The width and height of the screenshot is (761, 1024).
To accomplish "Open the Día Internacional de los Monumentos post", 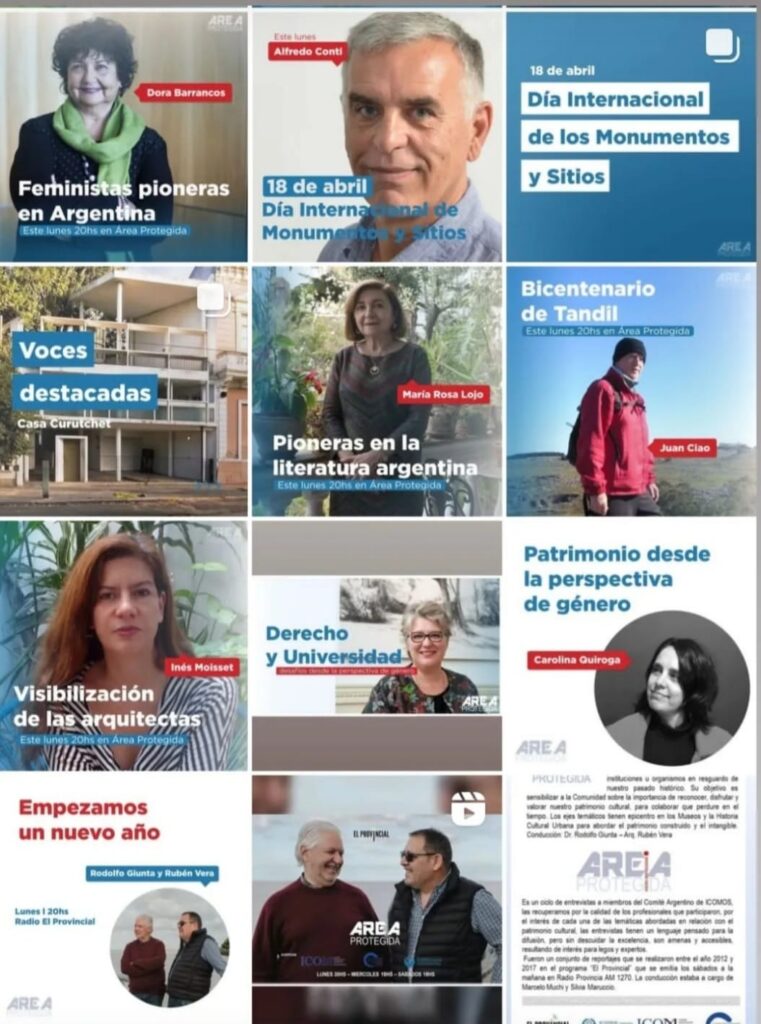I will click(x=631, y=135).
